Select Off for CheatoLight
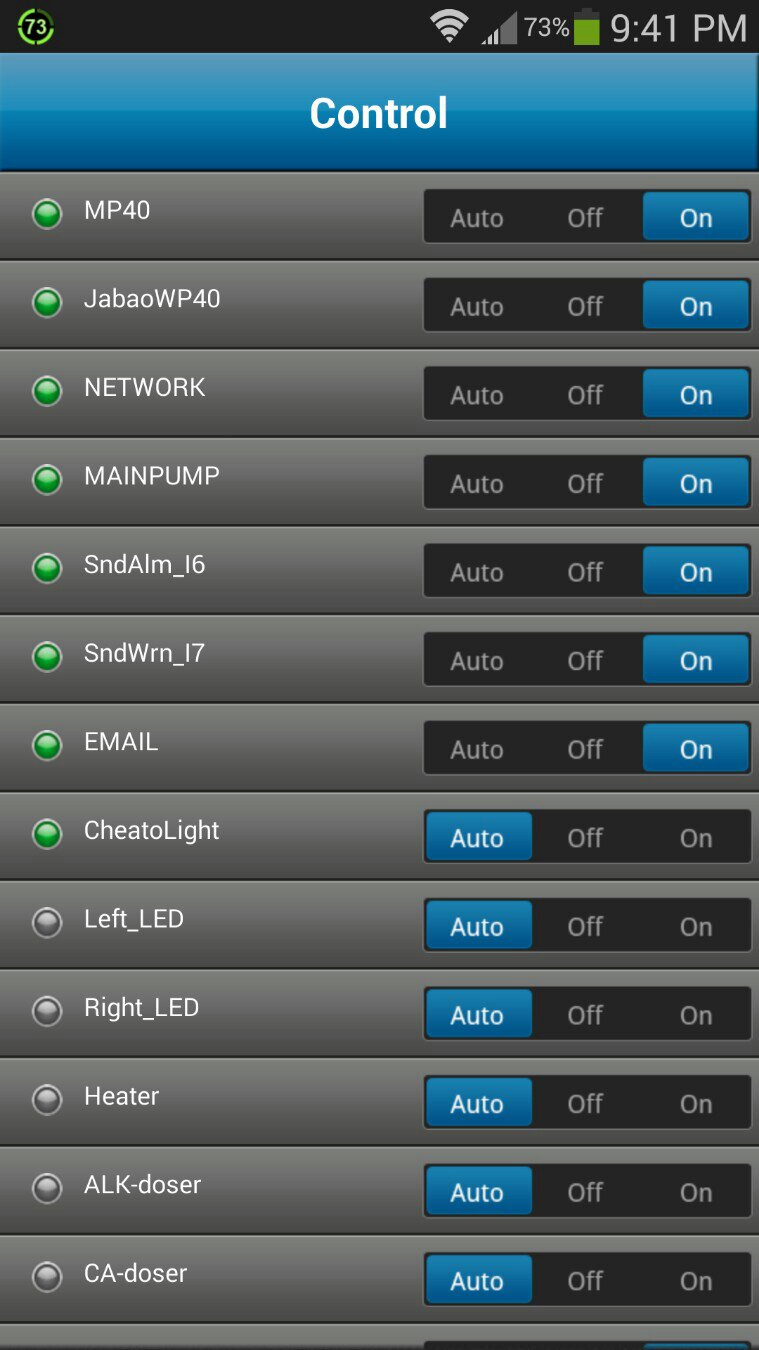Viewport: 759px width, 1350px height. click(585, 838)
